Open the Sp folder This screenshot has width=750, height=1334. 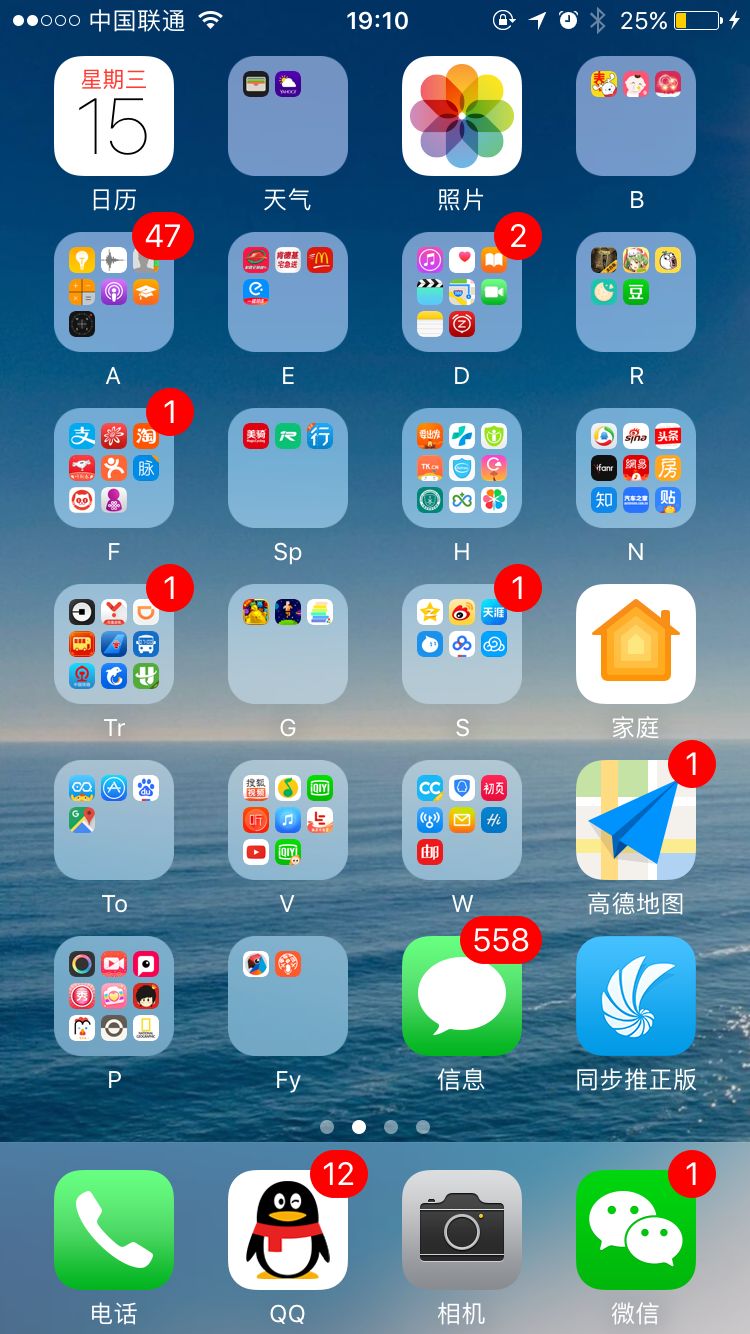click(x=287, y=468)
